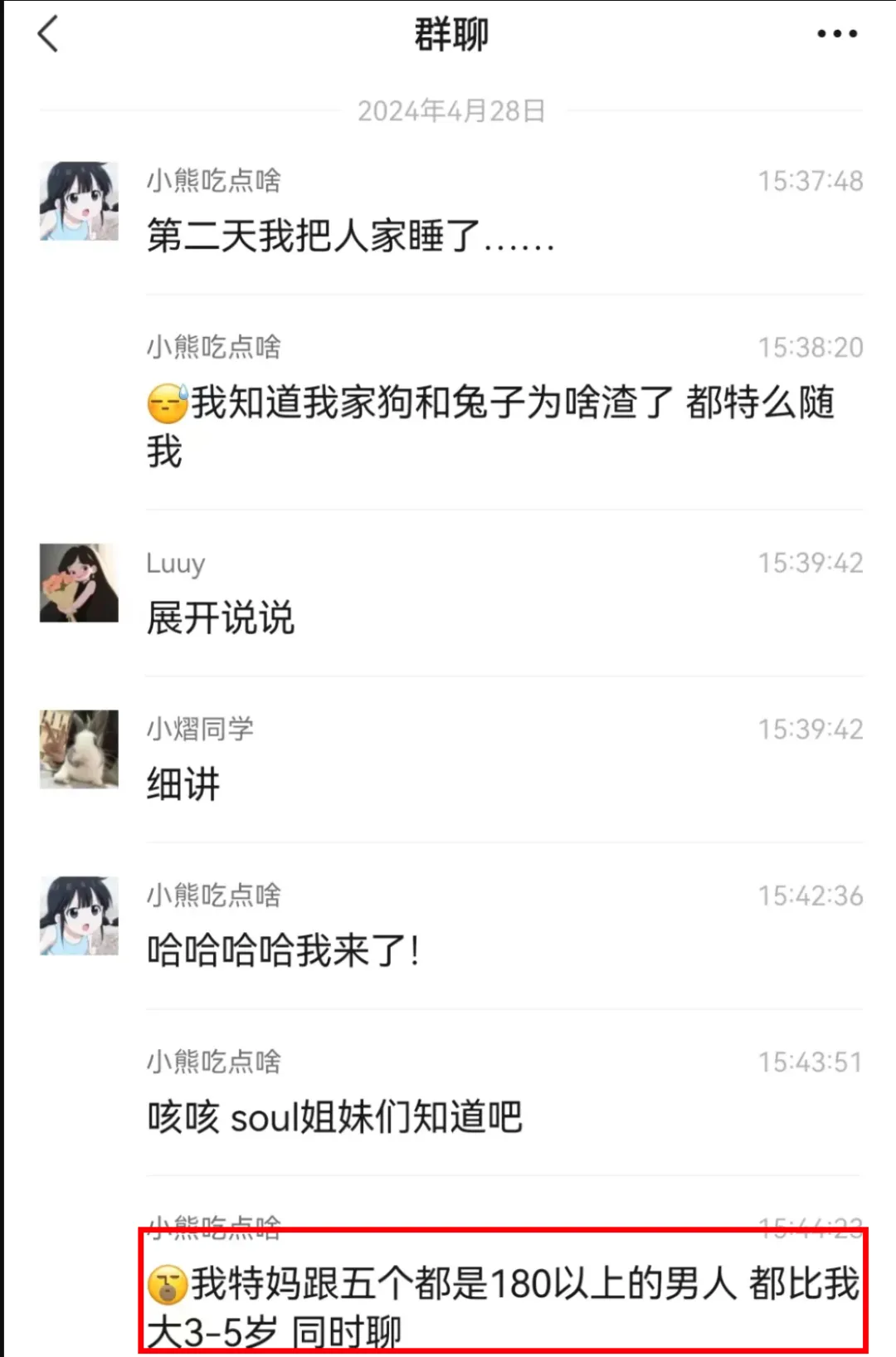Tap 小熠同学's rabbit avatar
This screenshot has height=1357, width=896.
[79, 749]
